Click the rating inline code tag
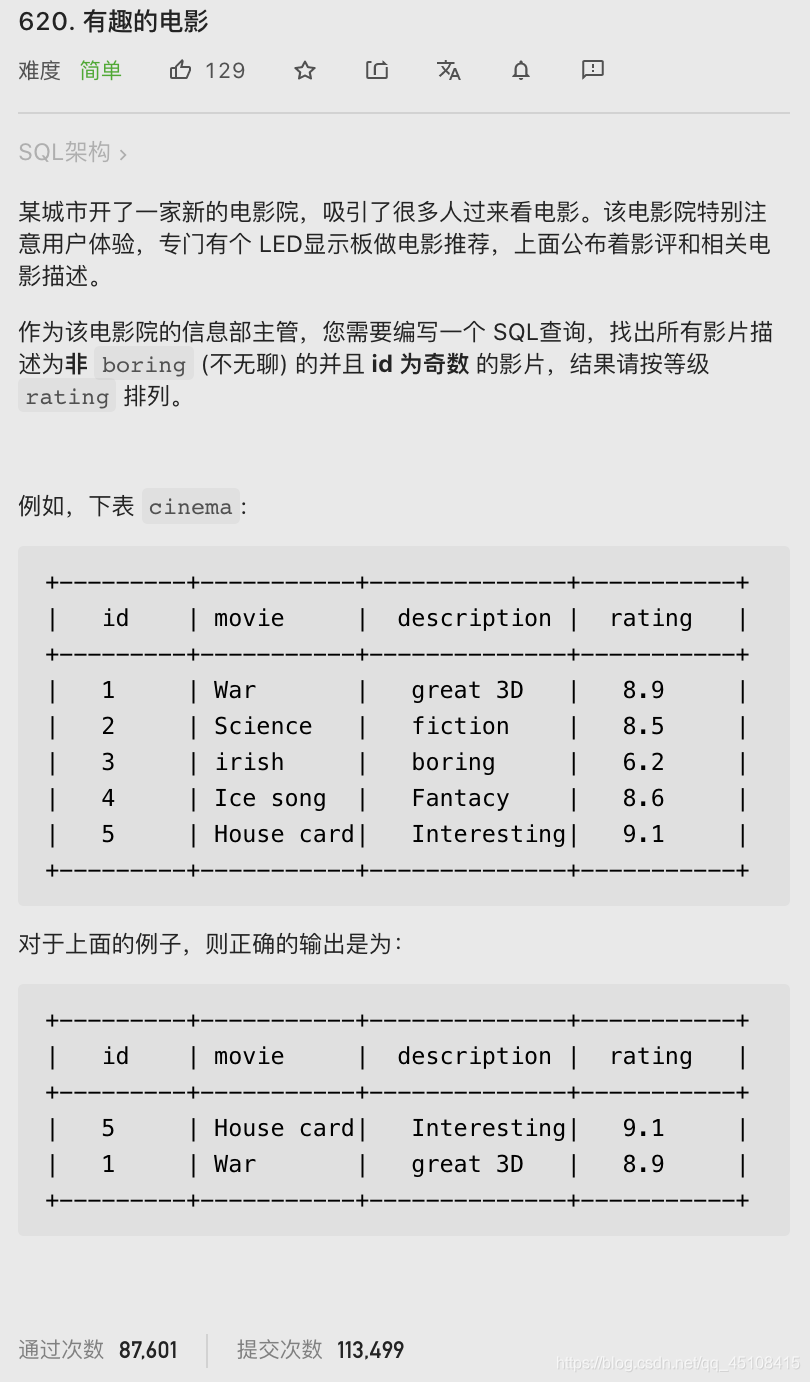Screen dimensions: 810x1382 (66, 397)
